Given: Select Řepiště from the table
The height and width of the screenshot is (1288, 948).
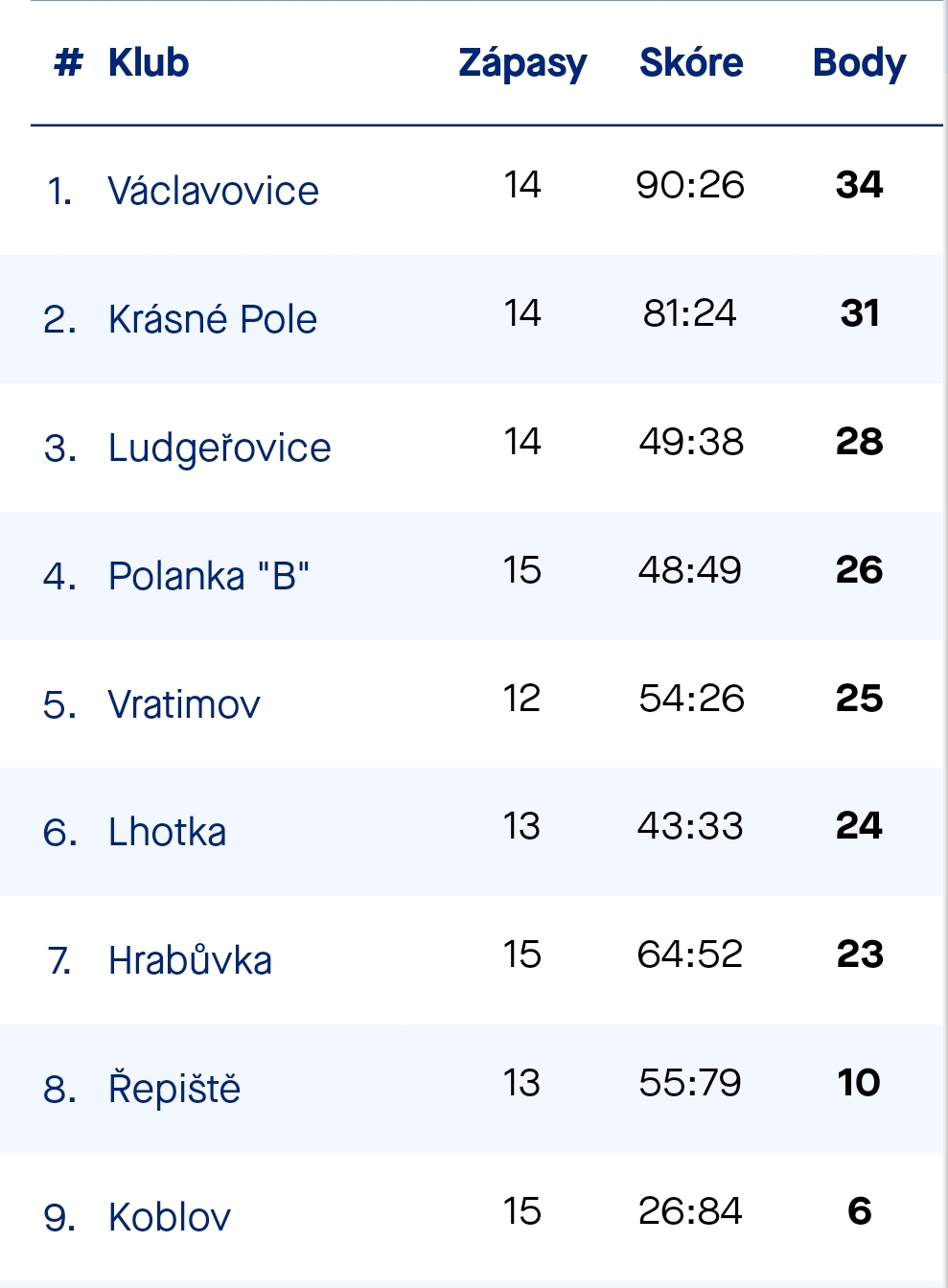Looking at the screenshot, I should [x=173, y=1089].
